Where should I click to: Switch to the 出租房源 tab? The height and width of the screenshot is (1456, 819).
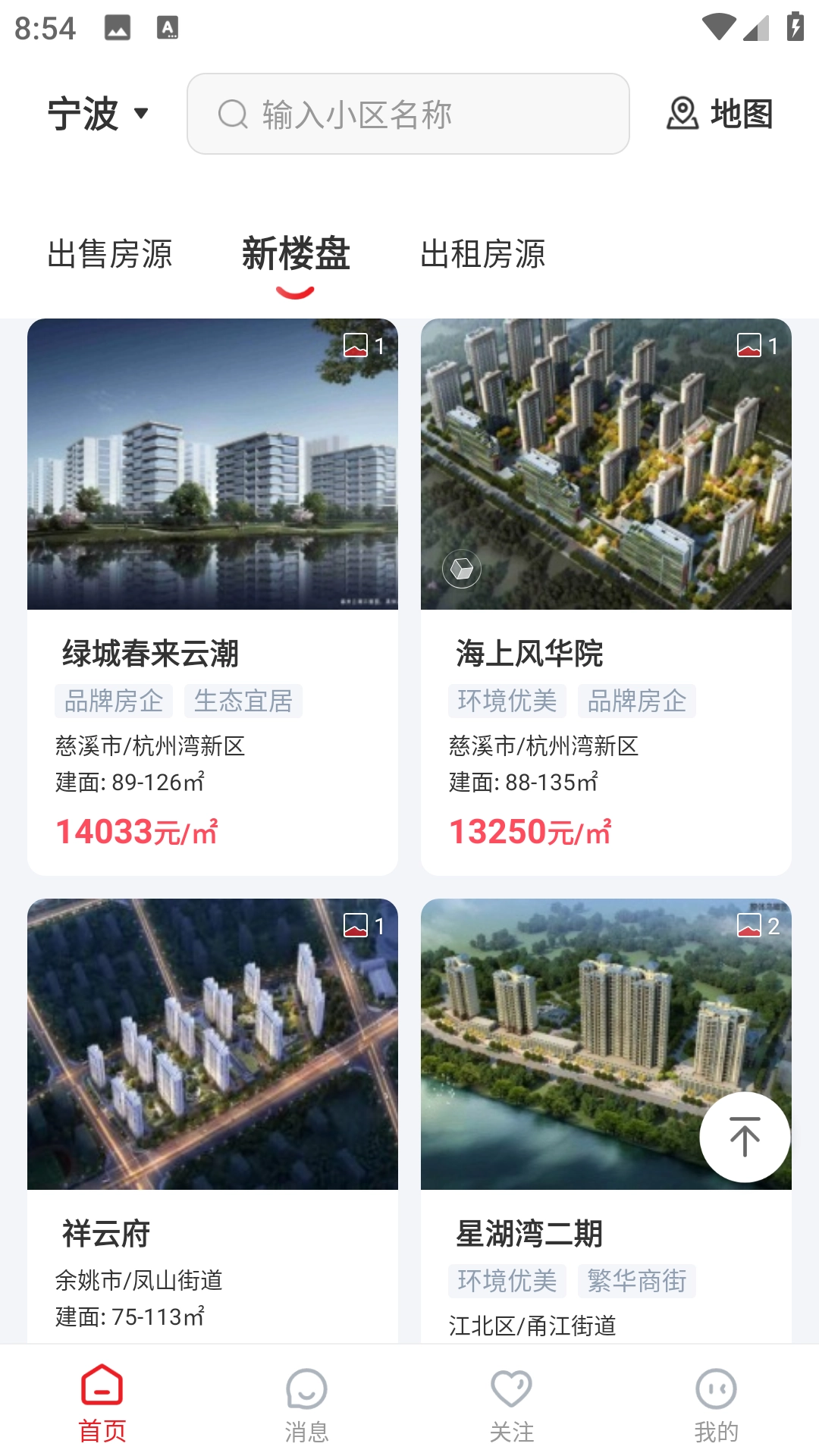coord(484,256)
